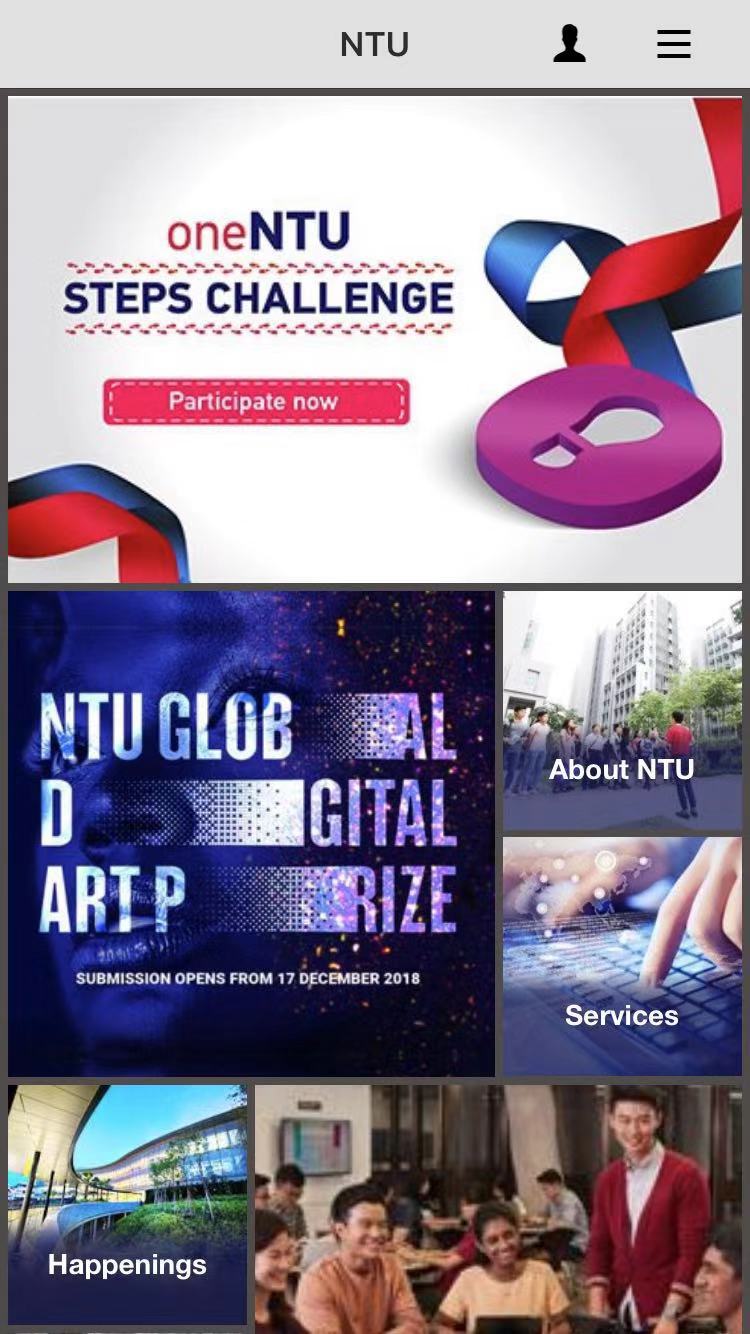Open the About NTU tile
The width and height of the screenshot is (750, 1334).
tap(622, 710)
